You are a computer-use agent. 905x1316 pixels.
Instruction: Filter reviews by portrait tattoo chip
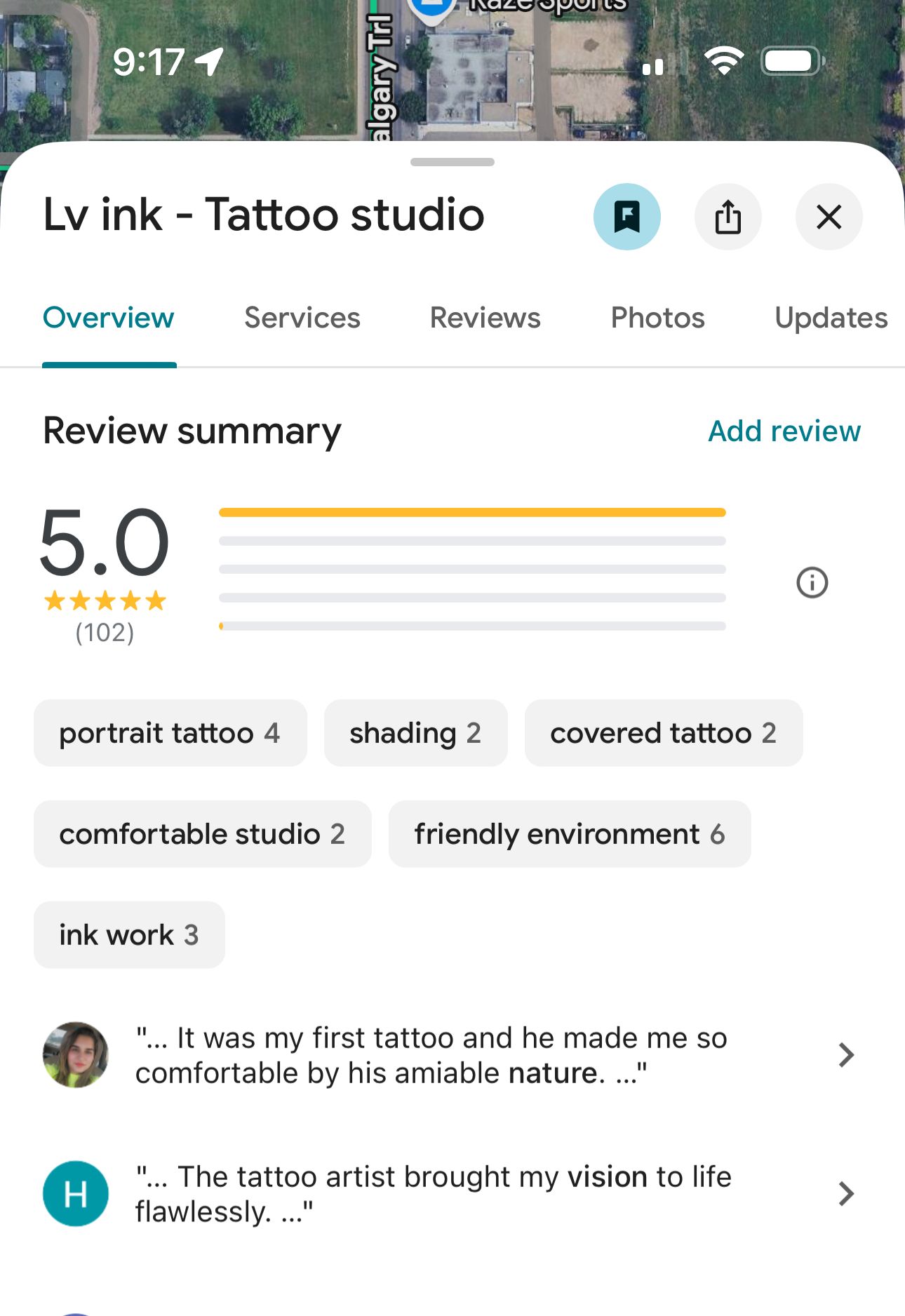[170, 733]
